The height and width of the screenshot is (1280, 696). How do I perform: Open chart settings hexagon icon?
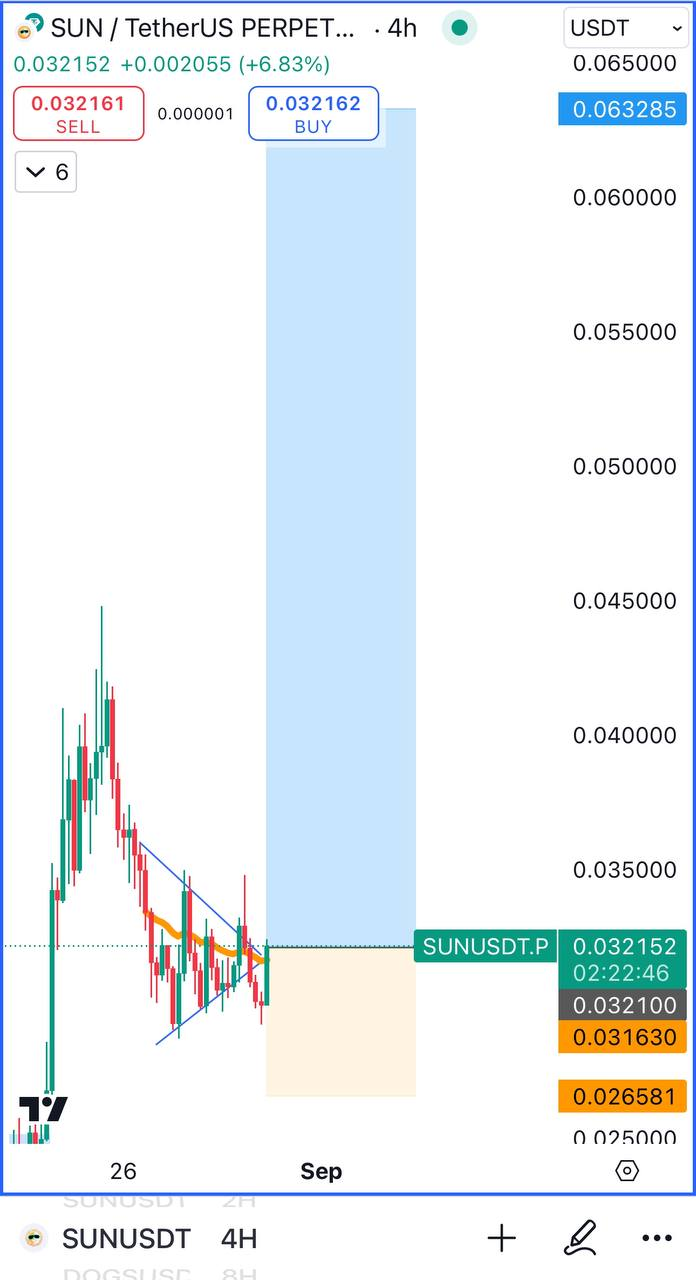click(627, 1170)
